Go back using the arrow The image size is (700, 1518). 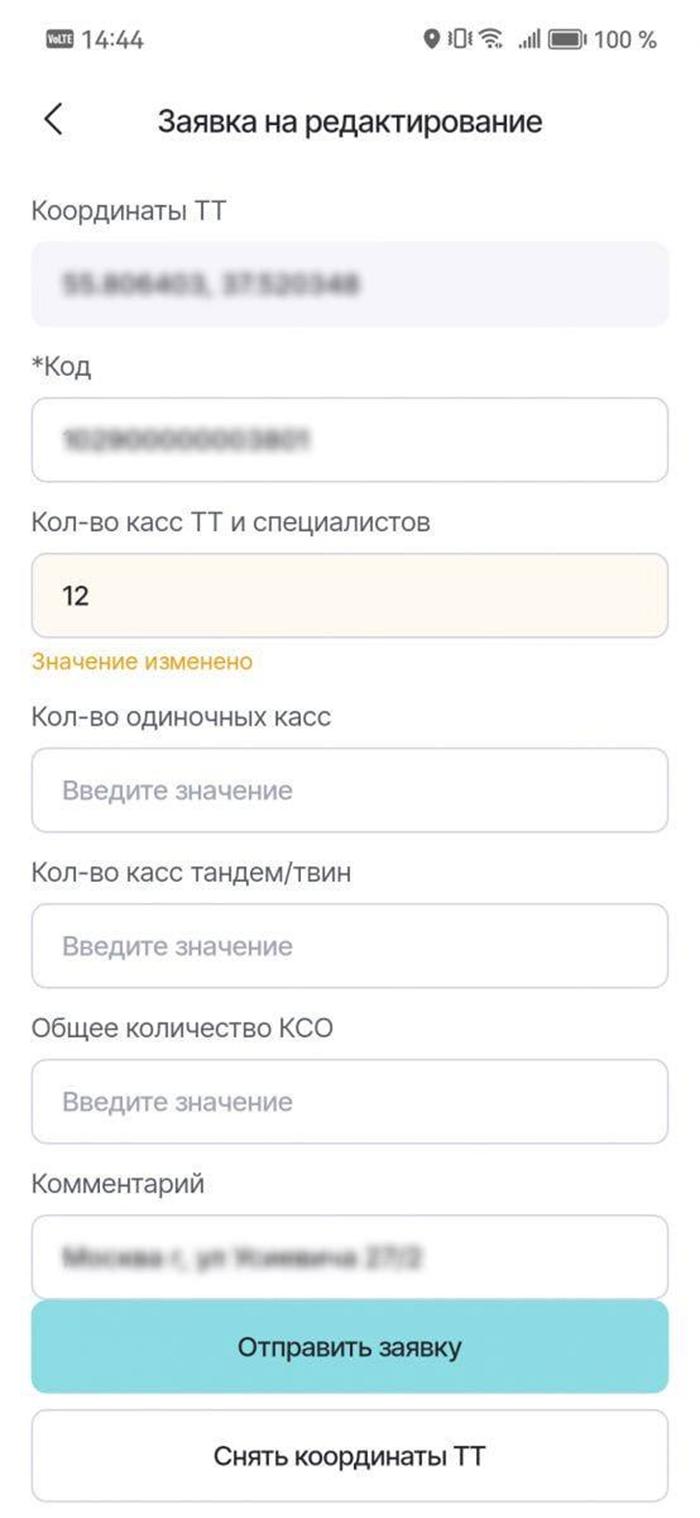tap(53, 120)
